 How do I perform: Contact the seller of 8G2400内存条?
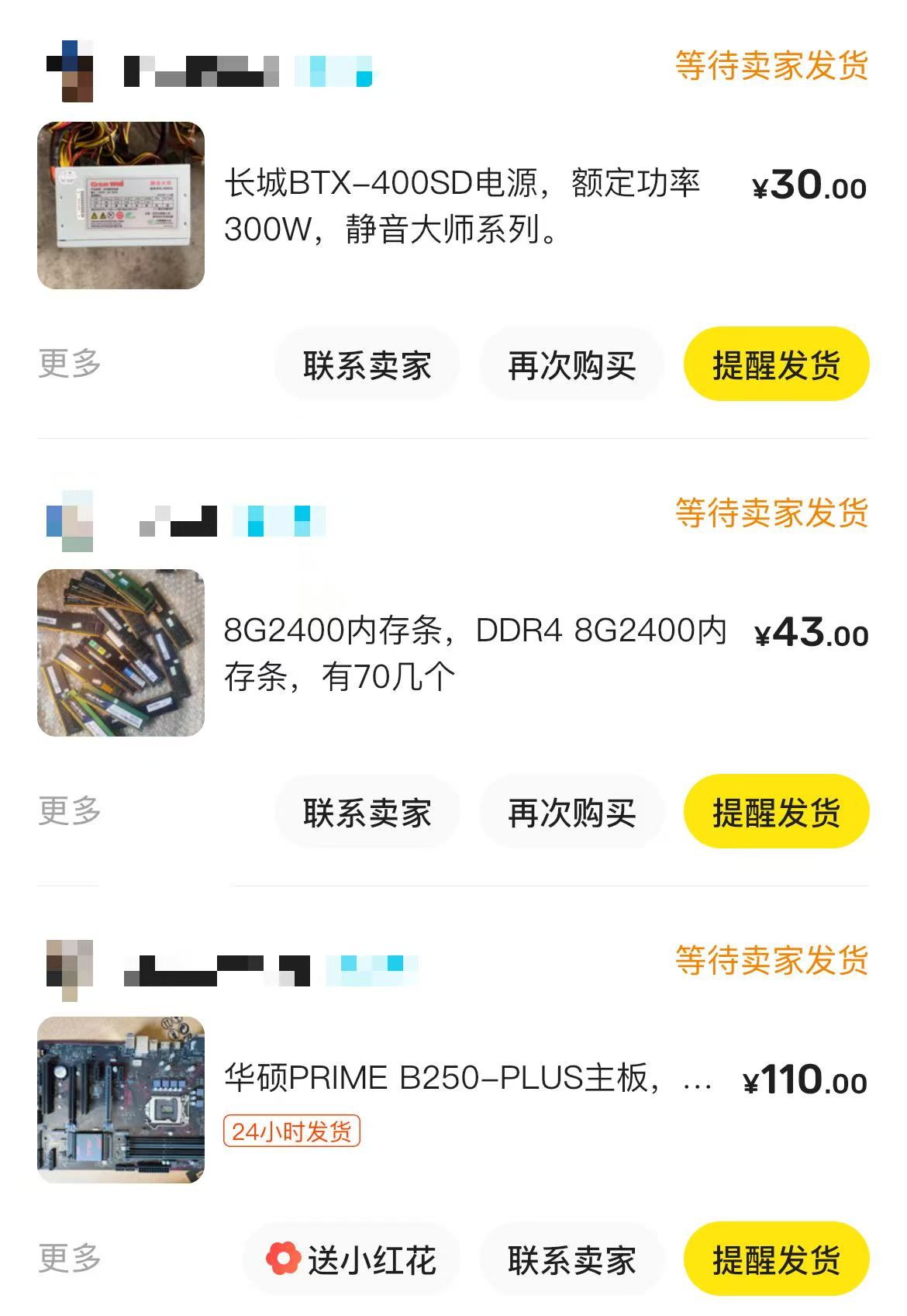(367, 812)
